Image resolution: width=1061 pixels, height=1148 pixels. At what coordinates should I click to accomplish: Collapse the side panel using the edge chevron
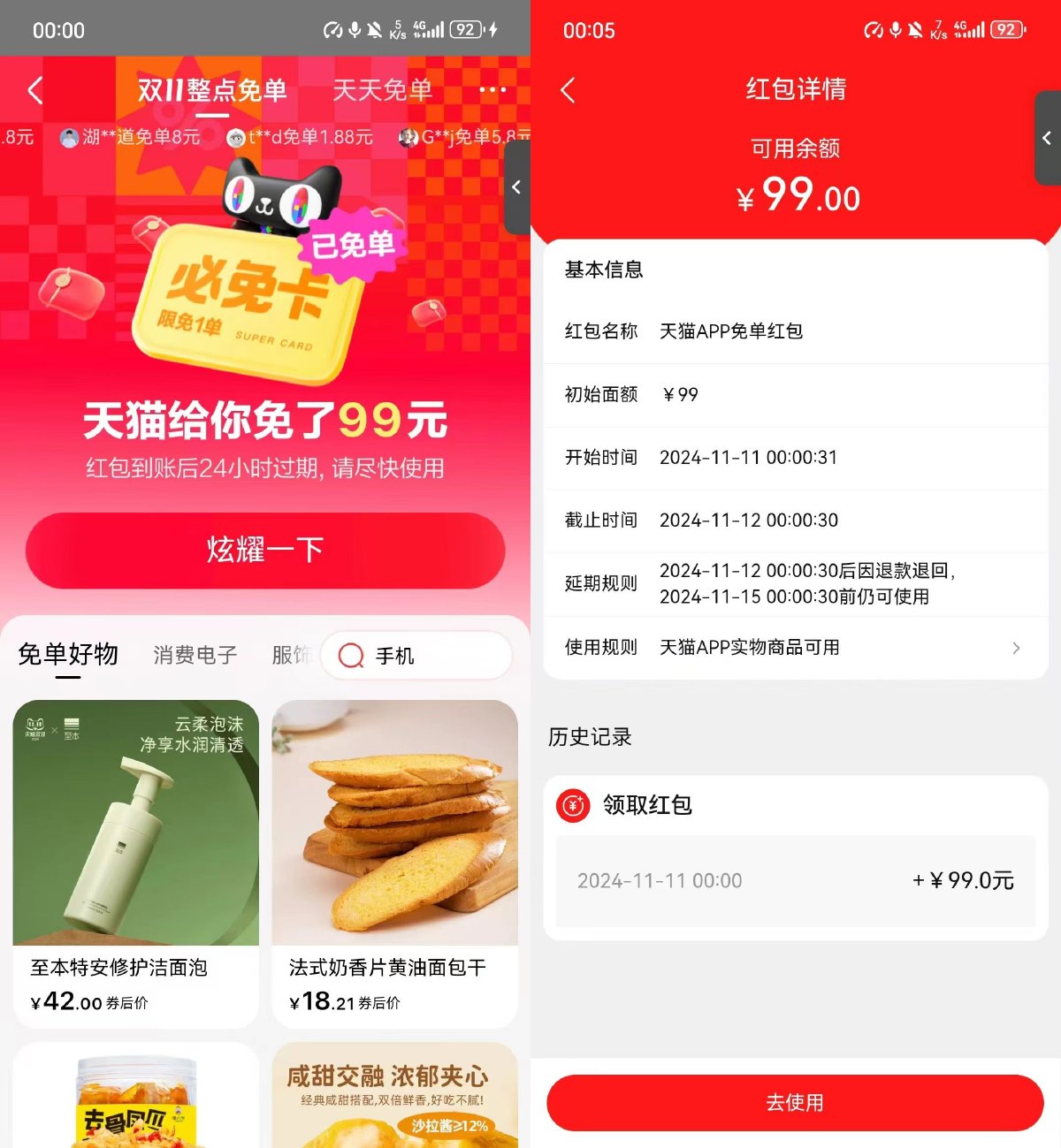point(515,187)
